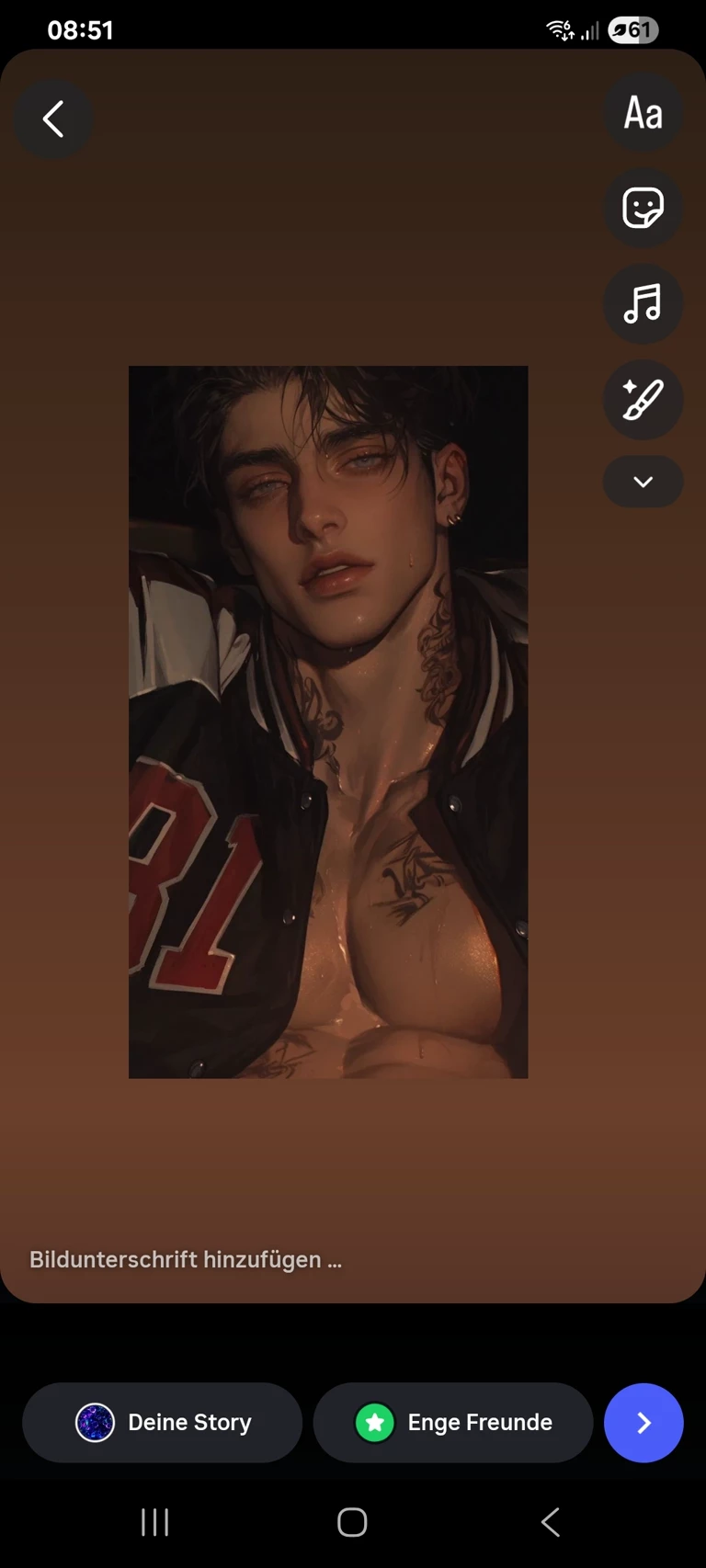Go to the system home screen
Viewport: 706px width, 1568px height.
tap(352, 1522)
